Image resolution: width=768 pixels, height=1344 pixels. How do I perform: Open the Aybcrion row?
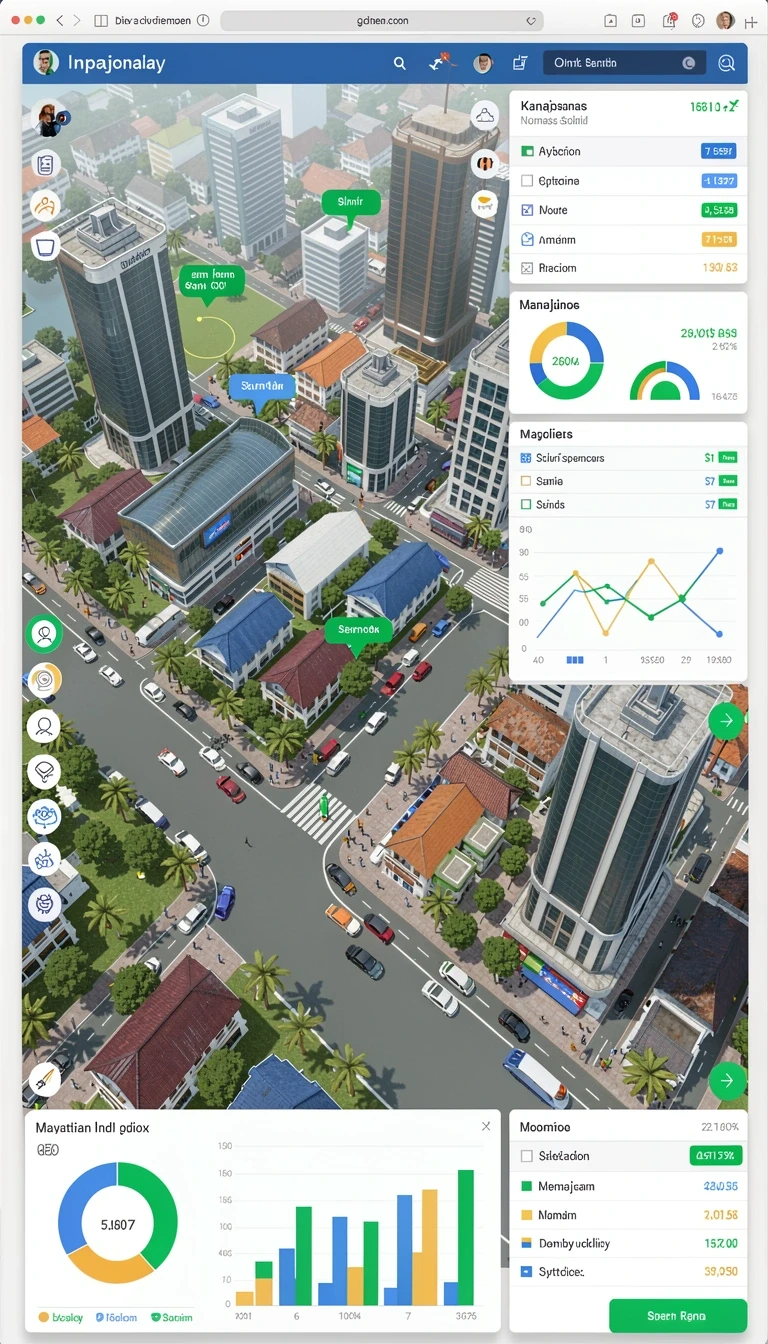628,152
